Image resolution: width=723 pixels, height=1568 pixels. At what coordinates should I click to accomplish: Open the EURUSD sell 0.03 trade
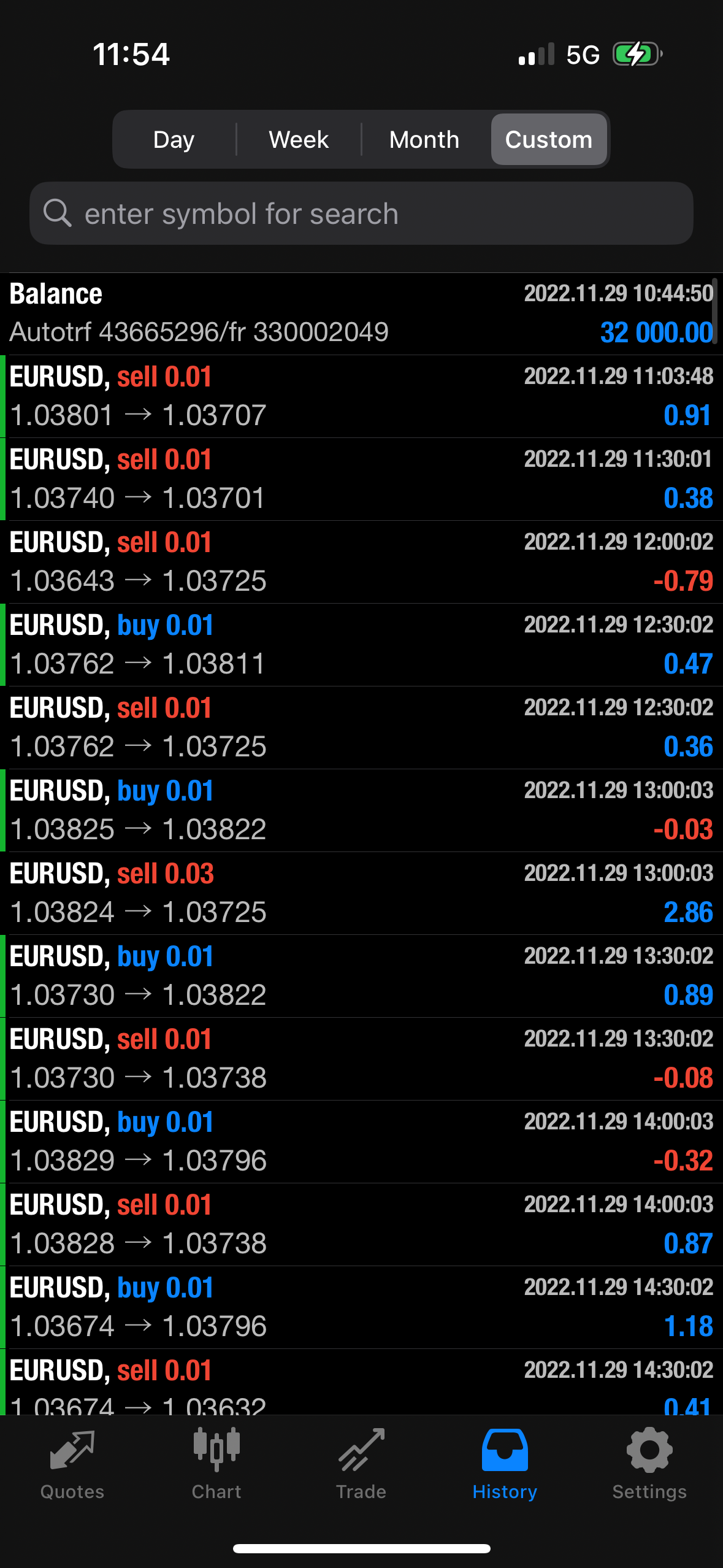(x=361, y=893)
